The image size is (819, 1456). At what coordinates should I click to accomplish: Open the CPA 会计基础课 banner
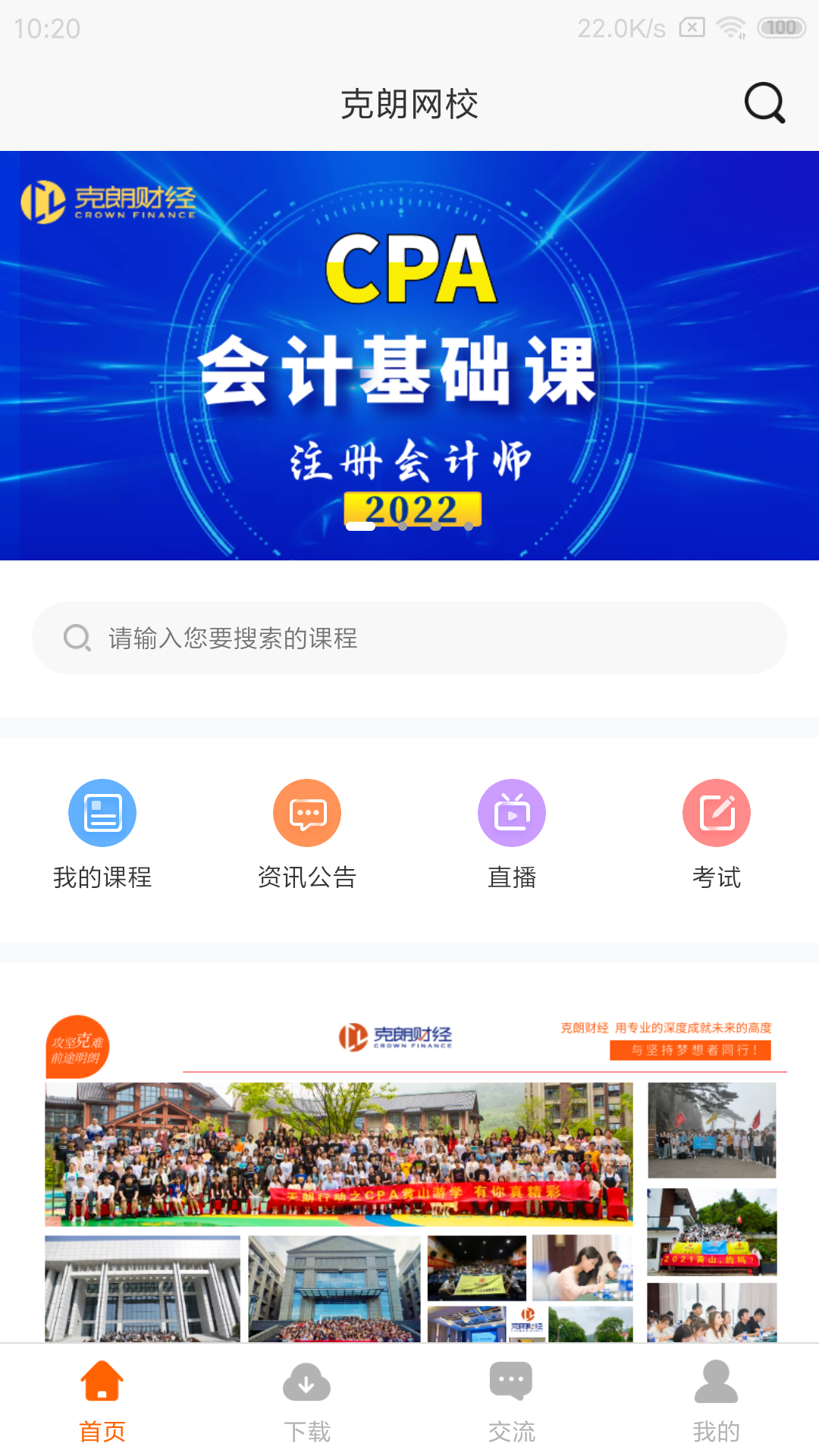(409, 355)
